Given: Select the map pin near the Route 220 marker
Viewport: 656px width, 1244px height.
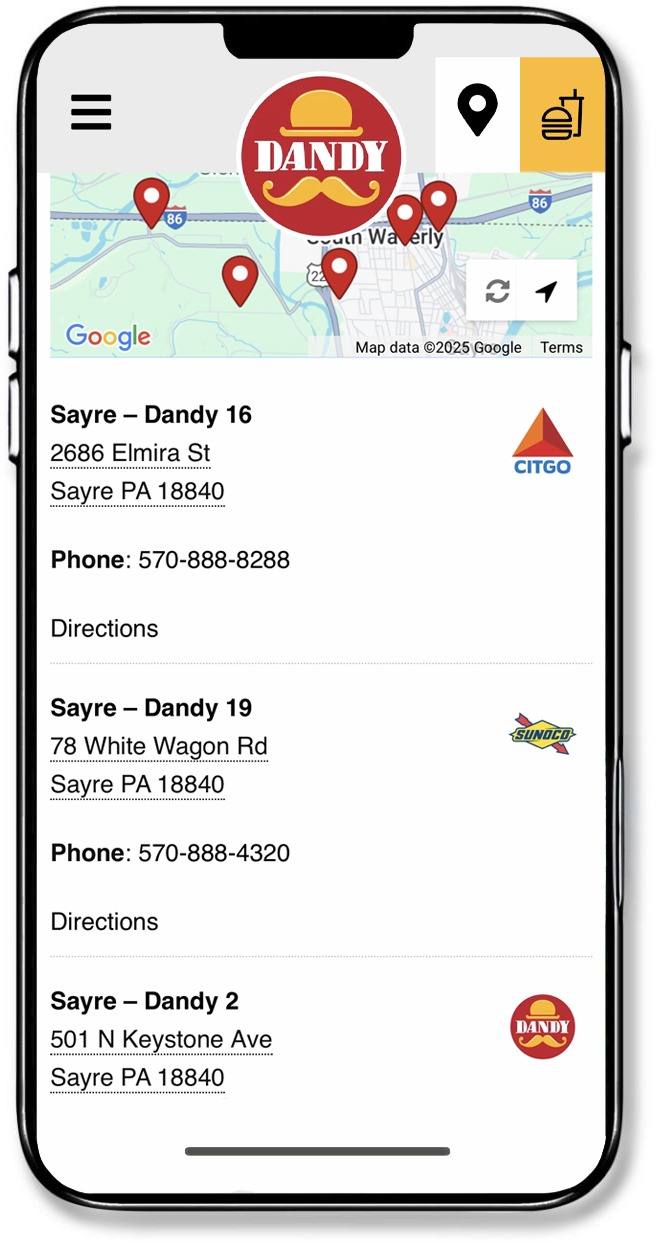Looking at the screenshot, I should [x=339, y=271].
